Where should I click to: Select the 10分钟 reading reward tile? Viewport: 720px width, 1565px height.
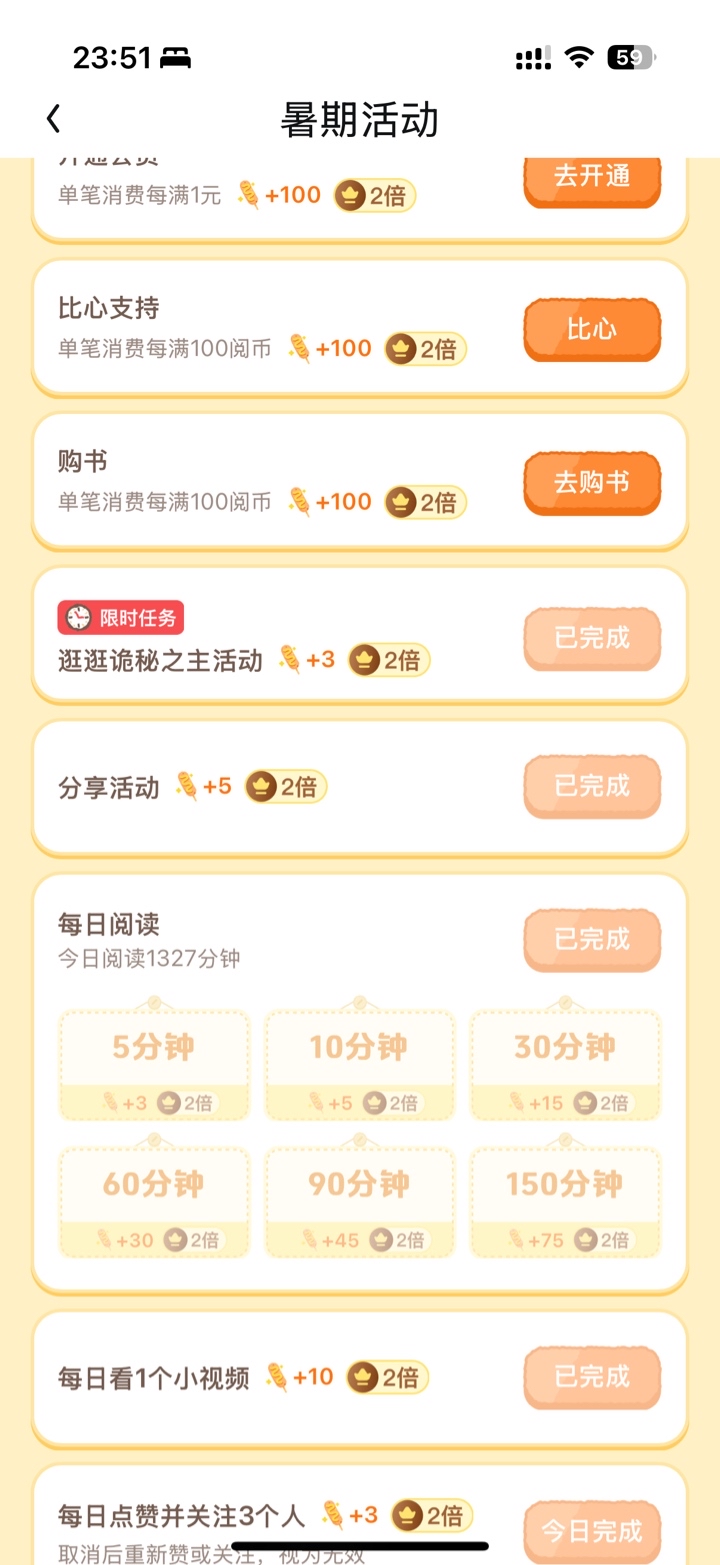coord(360,1065)
